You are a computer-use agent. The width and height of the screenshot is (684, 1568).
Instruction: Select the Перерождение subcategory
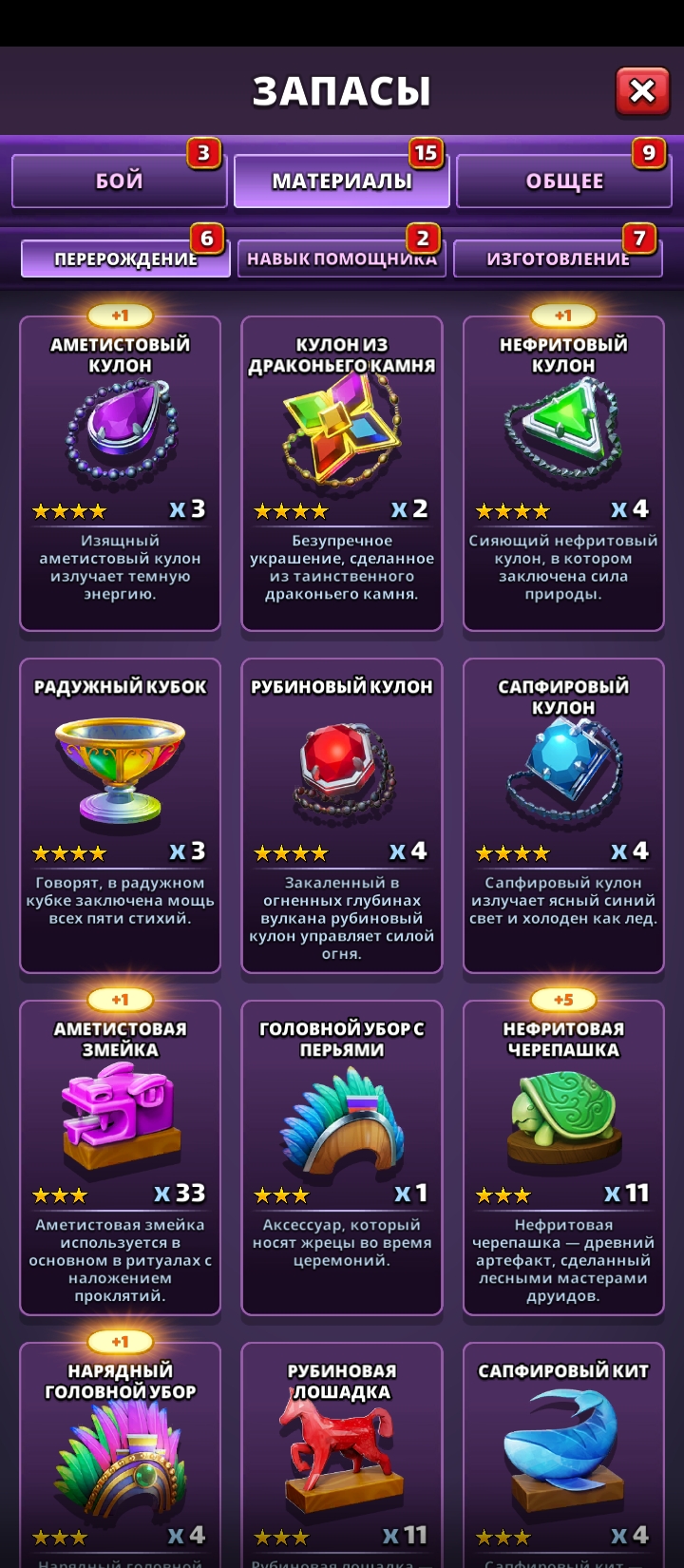(x=125, y=258)
